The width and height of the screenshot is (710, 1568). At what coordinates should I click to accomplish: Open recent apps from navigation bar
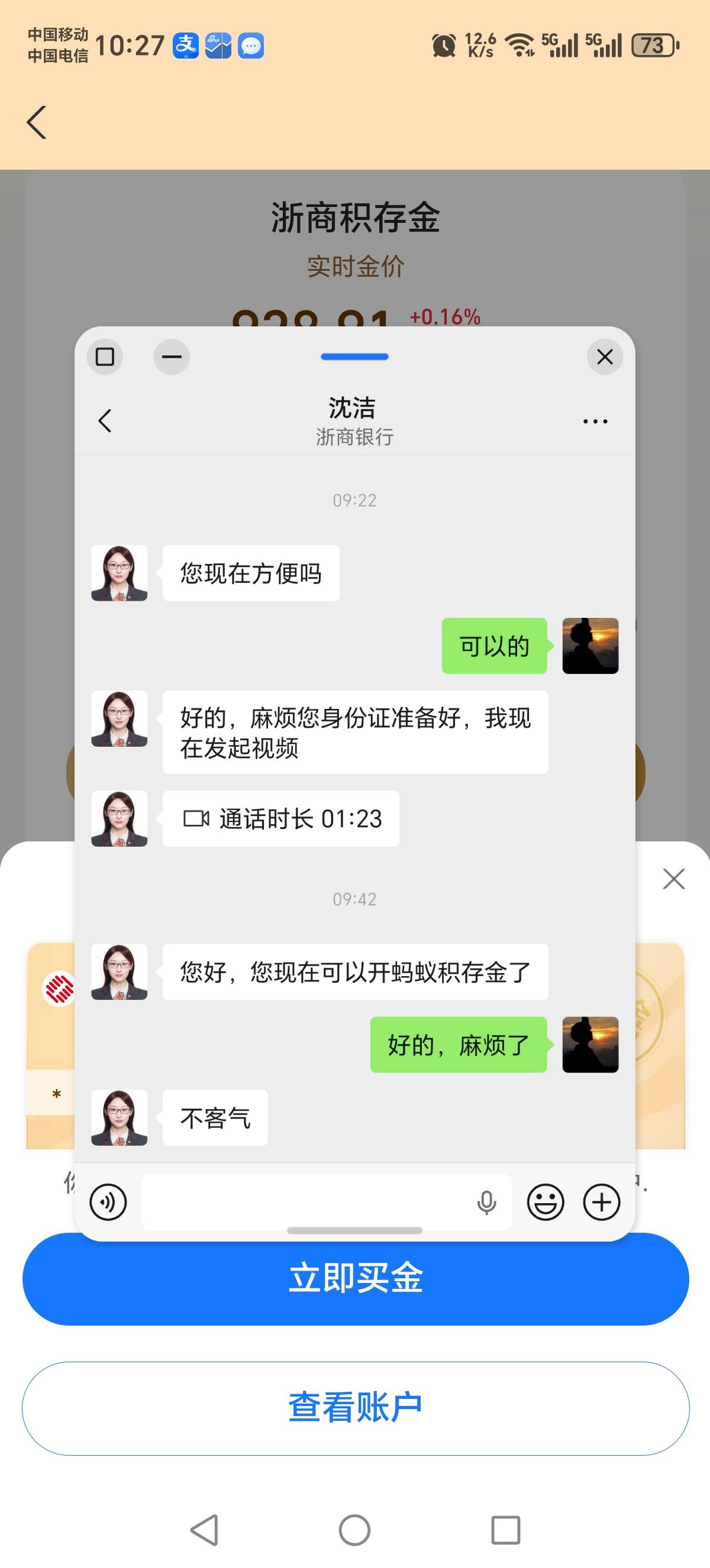point(505,1530)
